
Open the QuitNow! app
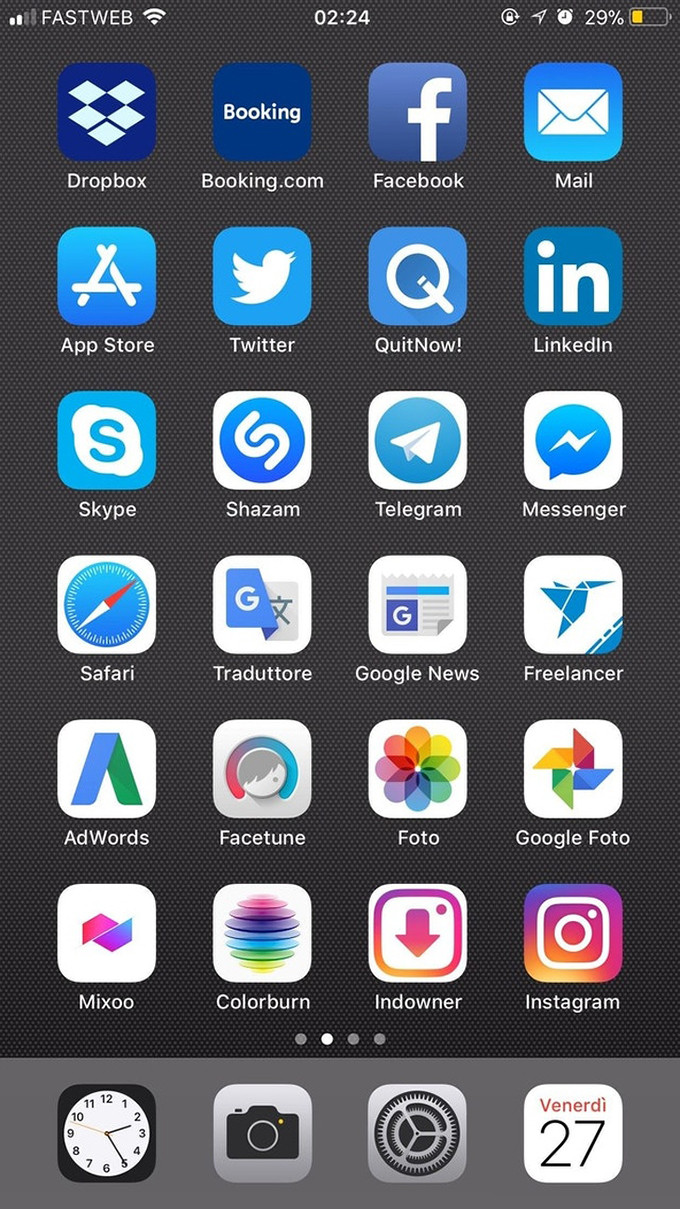[418, 276]
